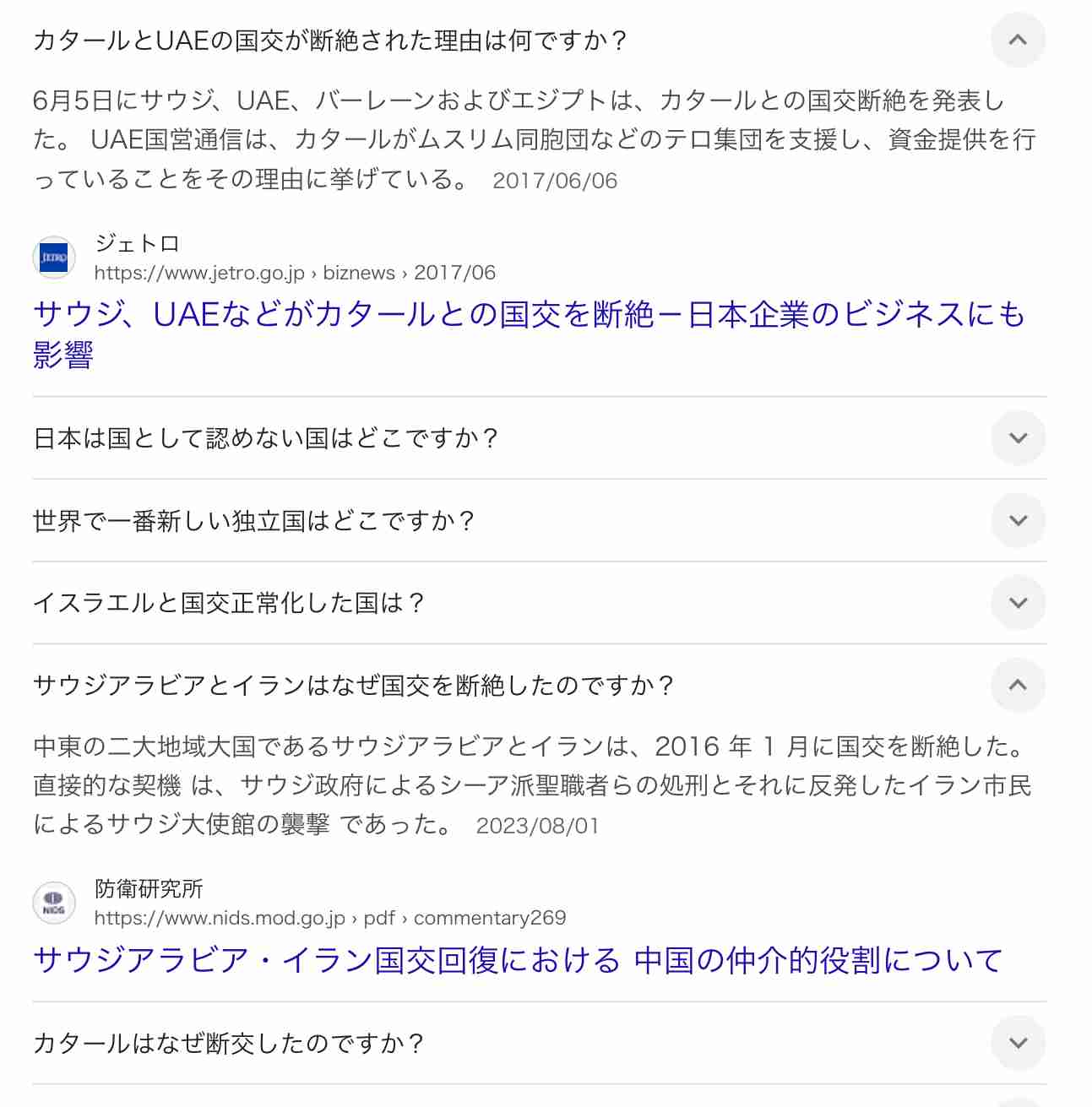Open the 防衛研究所 PDF about 中国の仲介的役割
Viewport: 1092px width, 1107px height.
click(x=518, y=958)
